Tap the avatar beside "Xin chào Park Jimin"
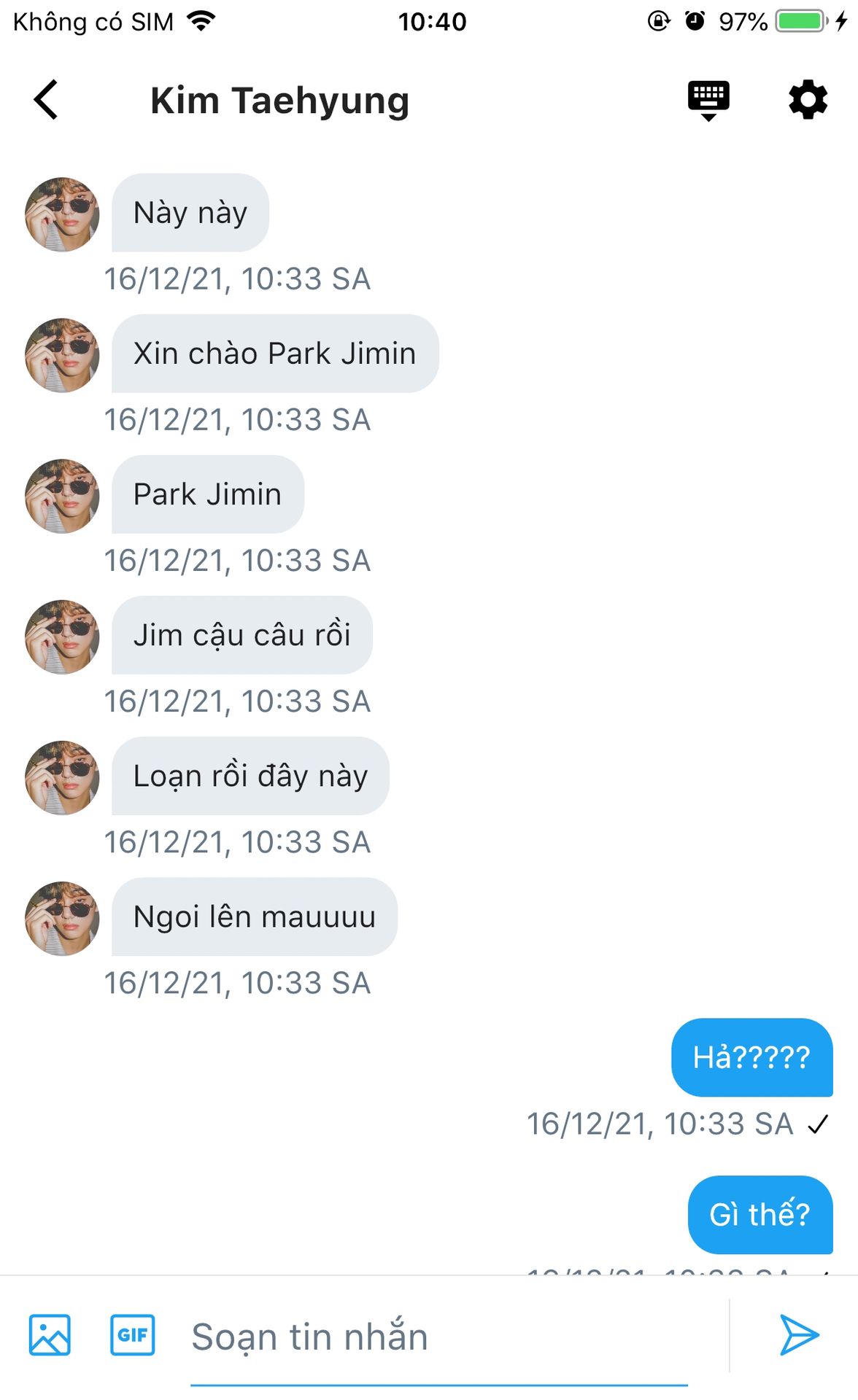This screenshot has height=1400, width=858. pyautogui.click(x=62, y=355)
